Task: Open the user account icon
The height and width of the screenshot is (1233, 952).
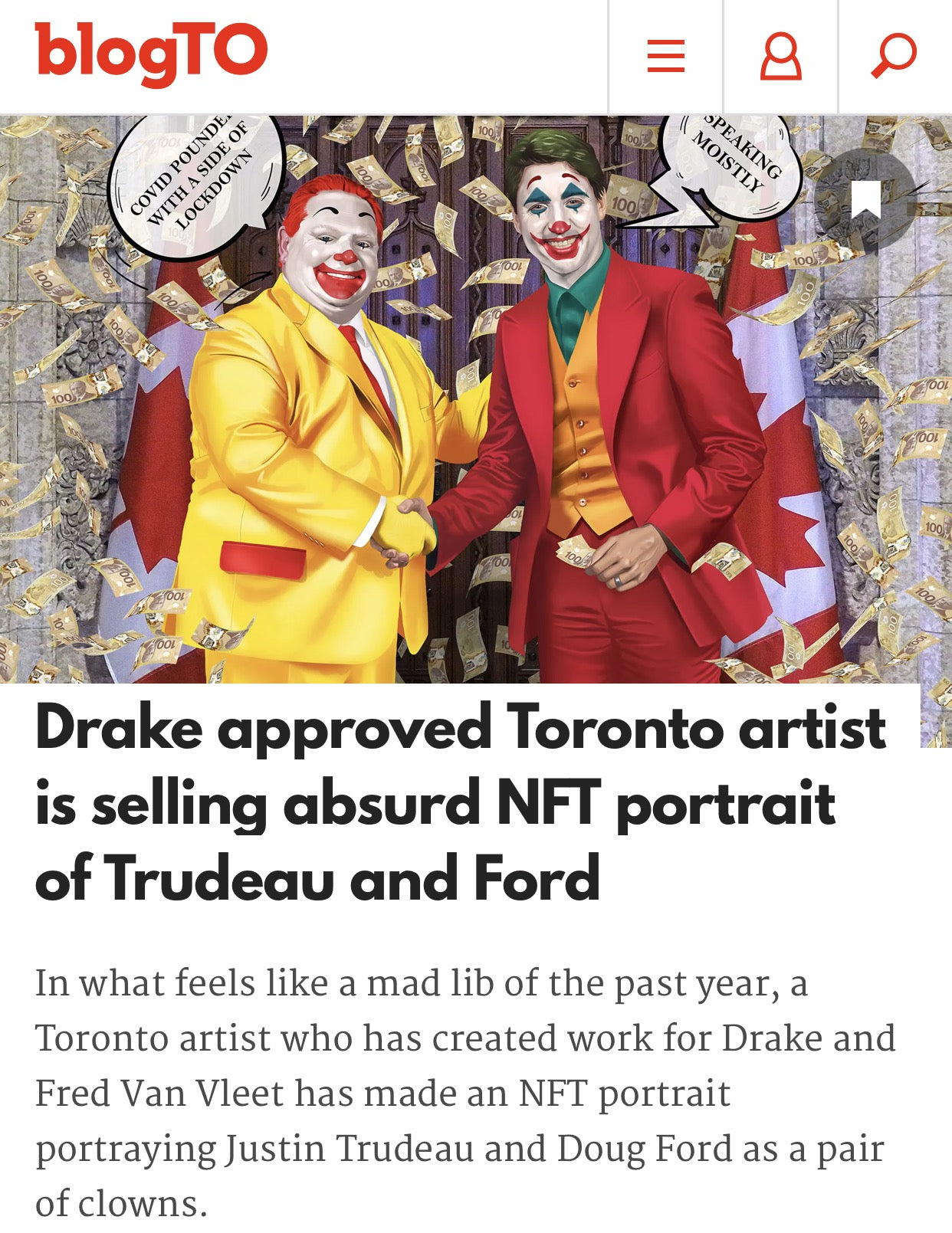Action: click(780, 56)
